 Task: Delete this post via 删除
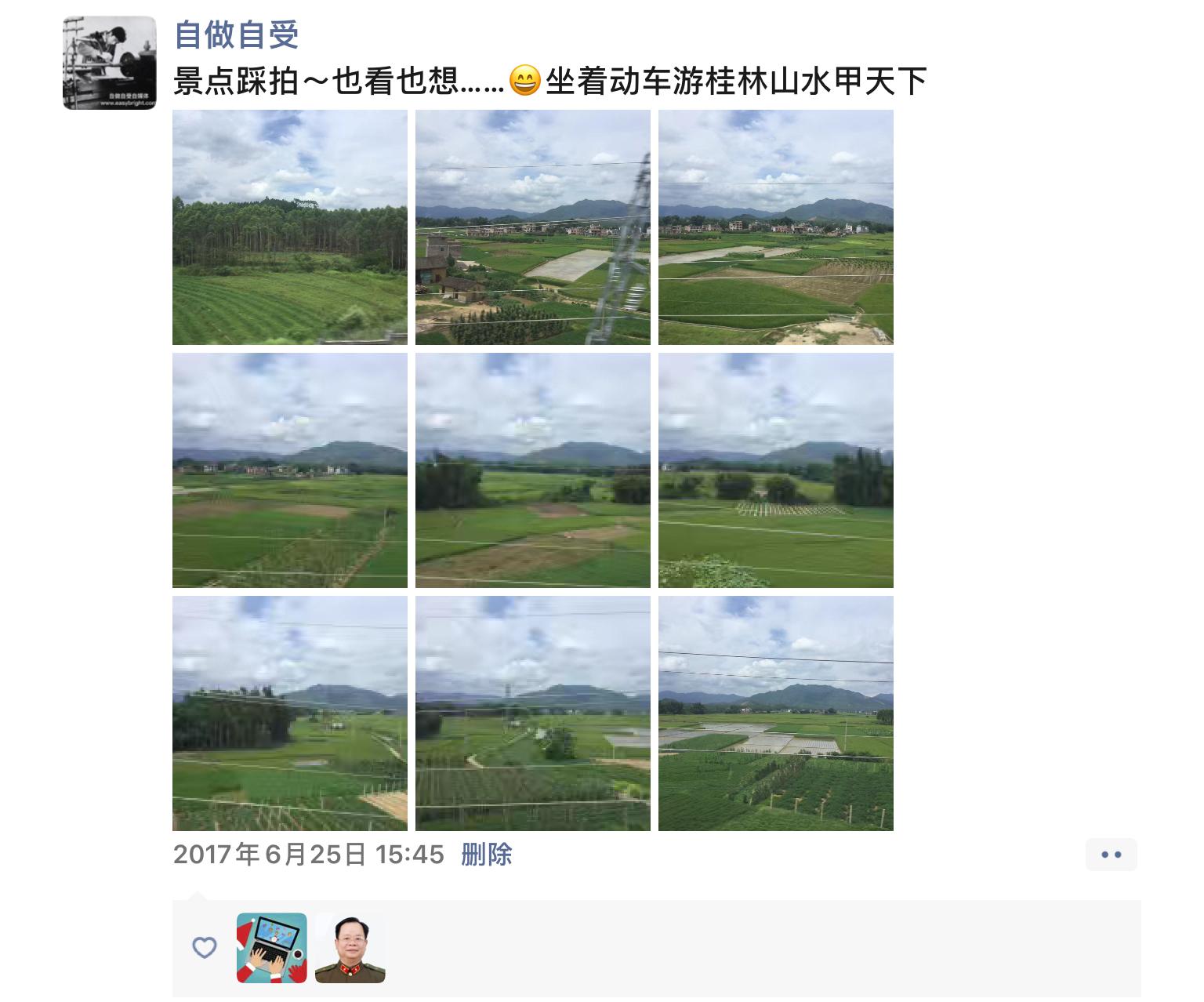486,854
